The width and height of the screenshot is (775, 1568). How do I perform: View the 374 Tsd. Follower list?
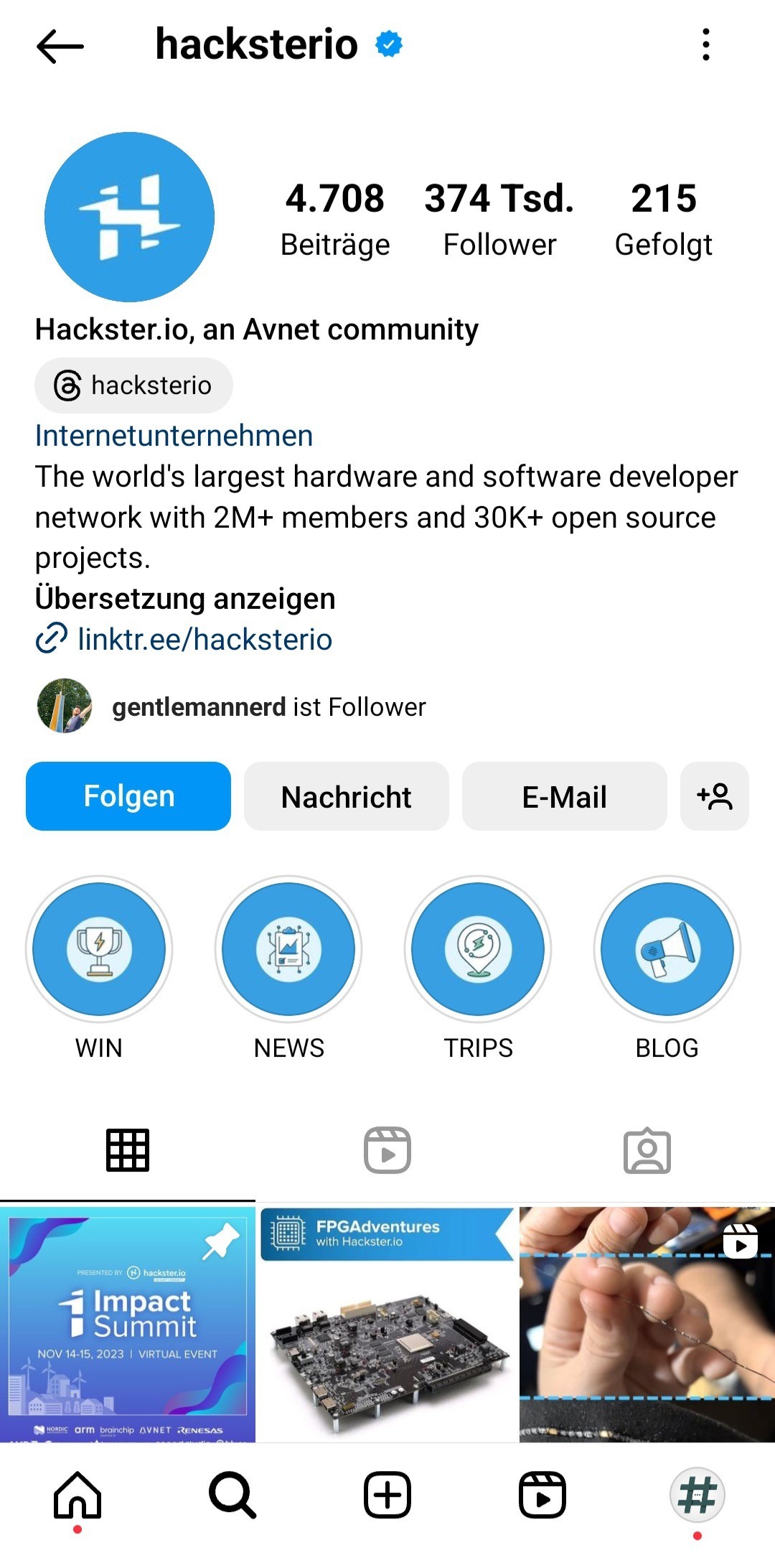coord(499,218)
